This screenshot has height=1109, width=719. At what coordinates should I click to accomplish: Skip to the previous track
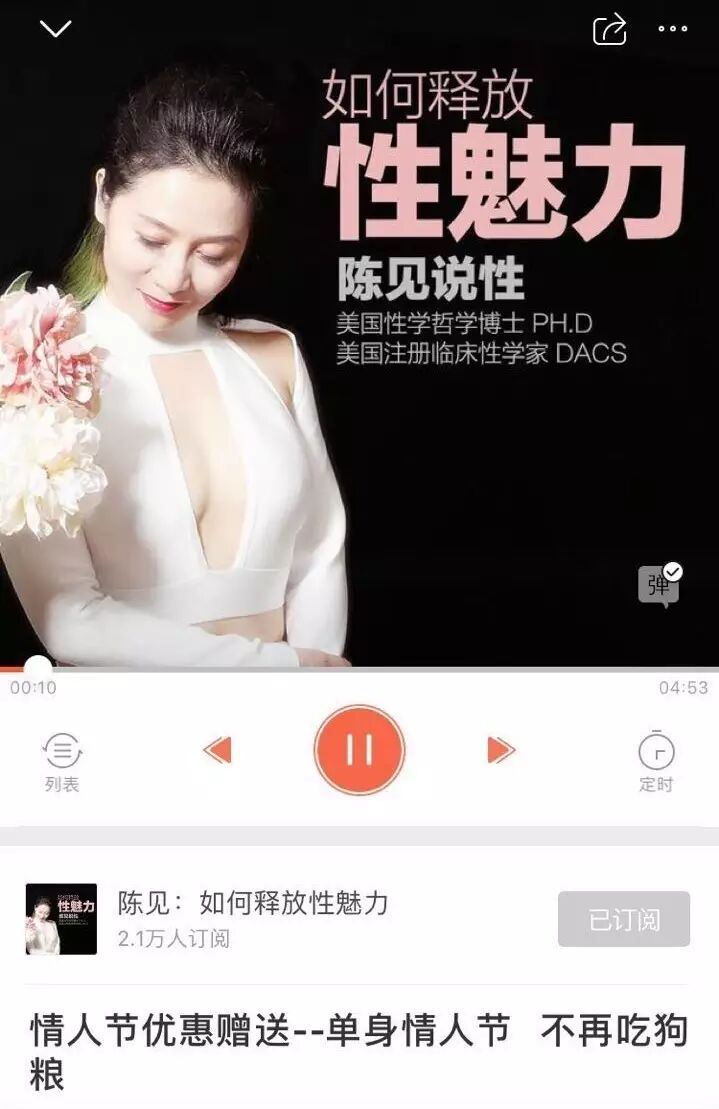(x=217, y=750)
